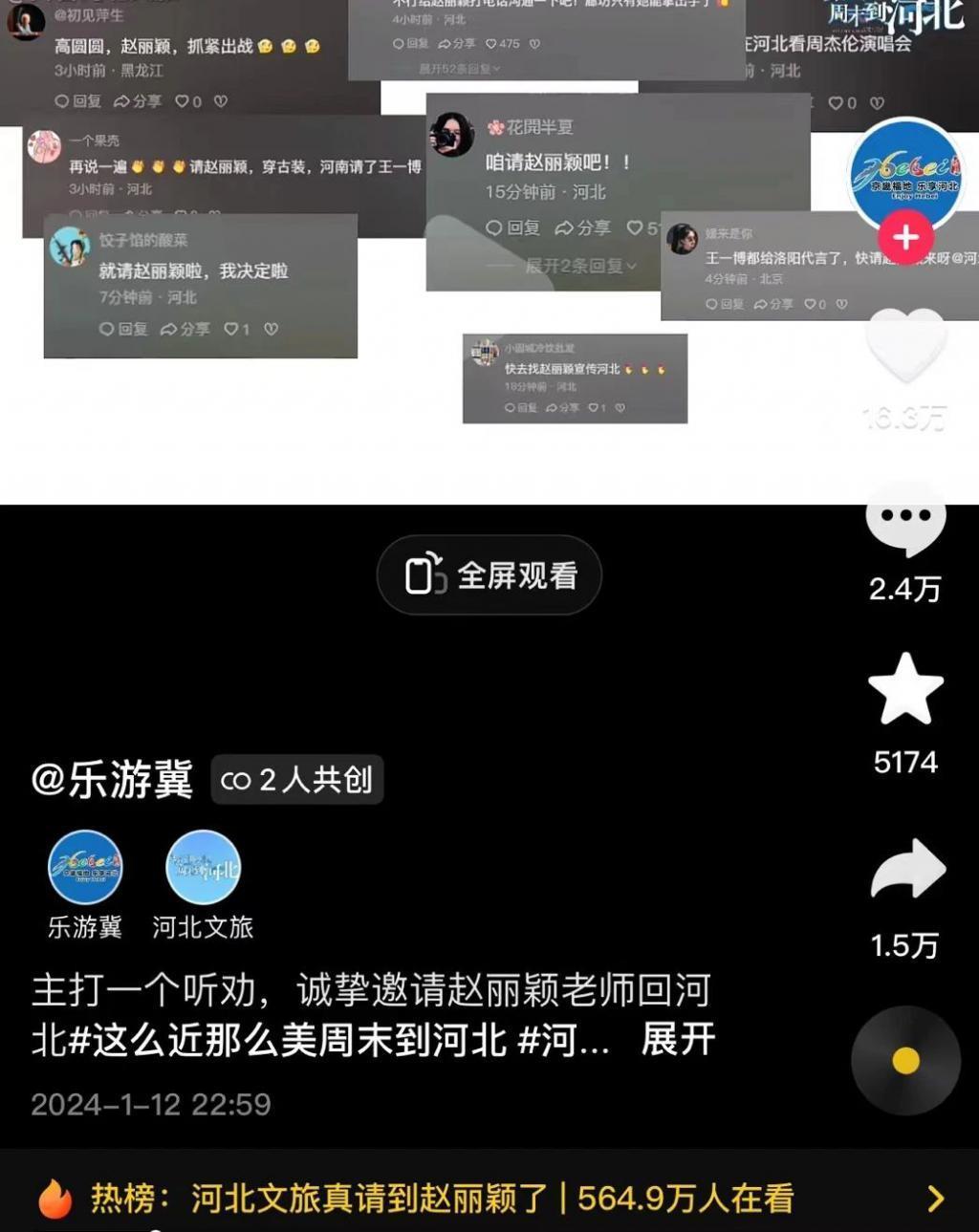Open the spinning music disc icon
The height and width of the screenshot is (1232, 979).
904,1058
